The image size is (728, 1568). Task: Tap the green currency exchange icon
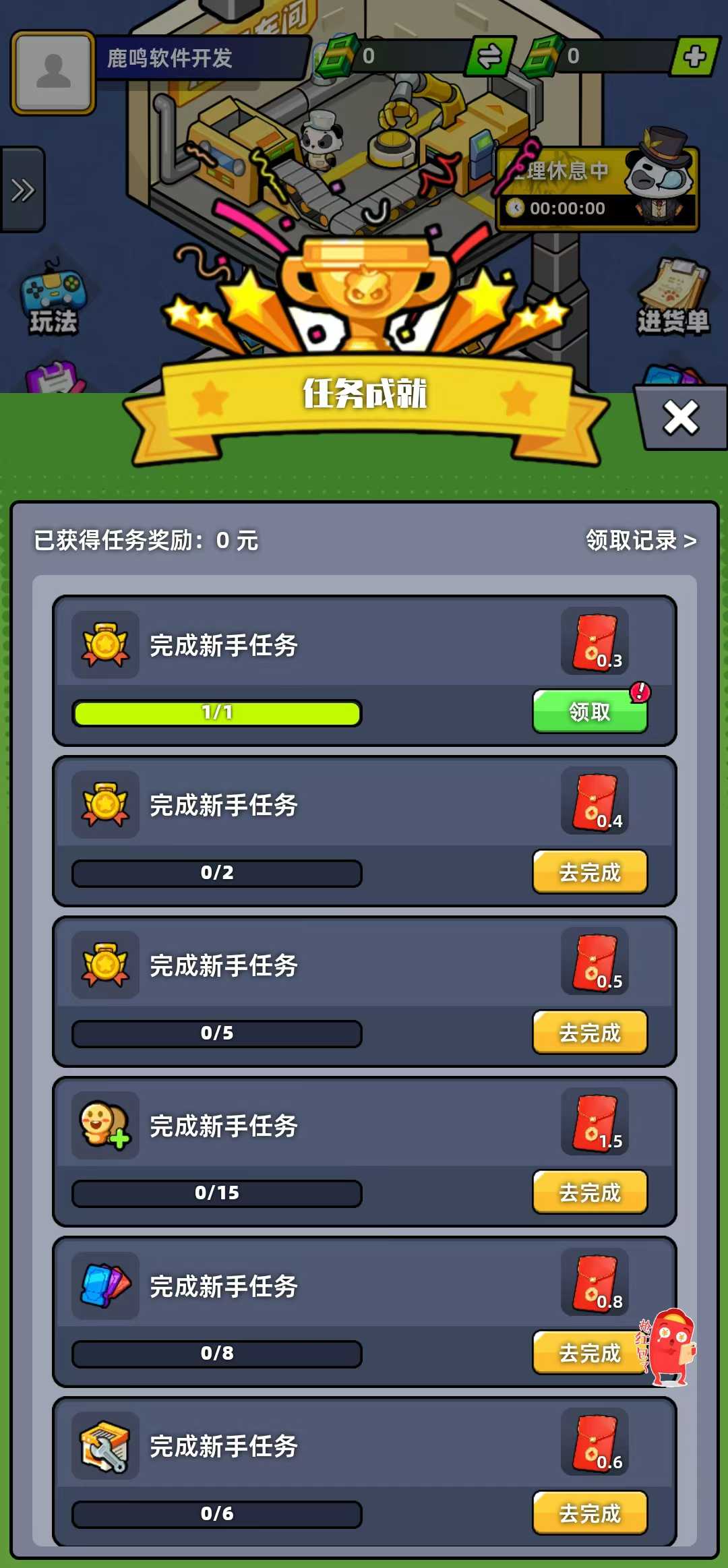490,57
